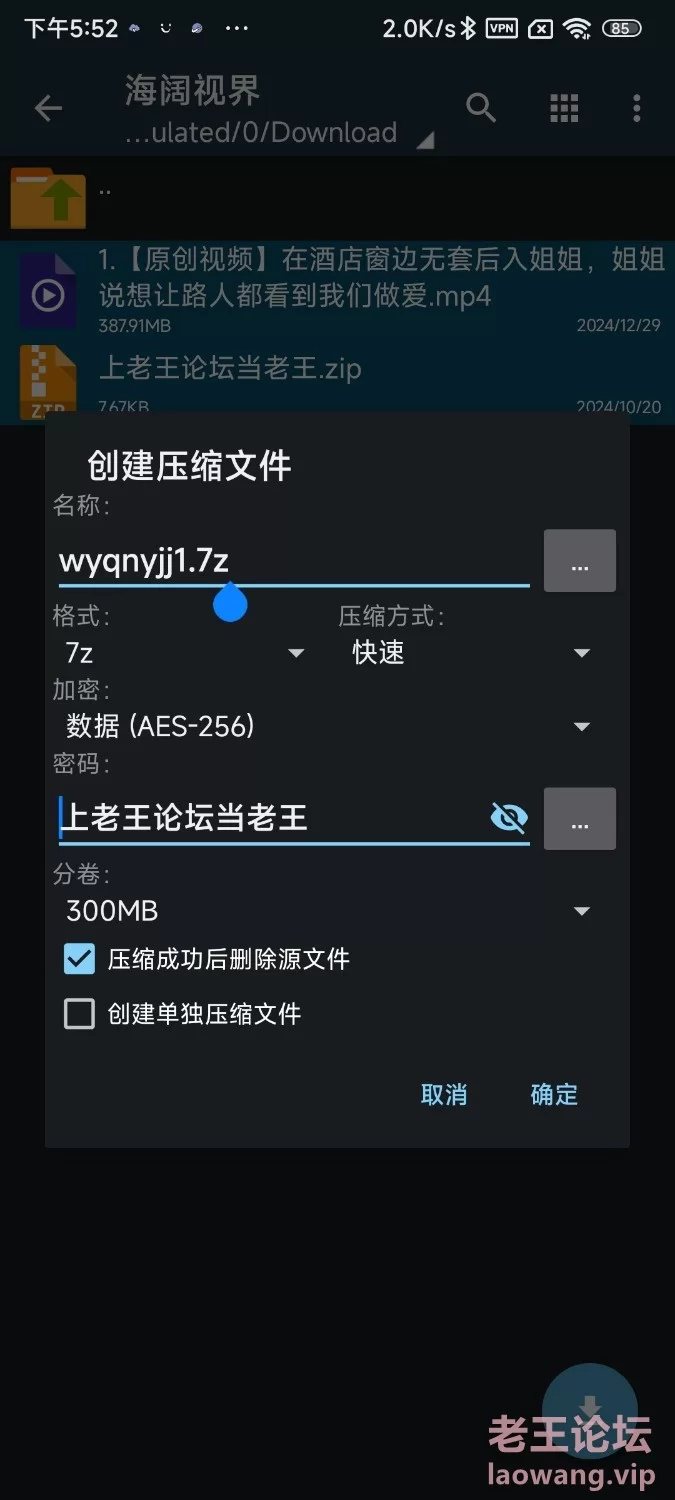
Task: Open the browse button beside the name field
Action: pos(580,561)
